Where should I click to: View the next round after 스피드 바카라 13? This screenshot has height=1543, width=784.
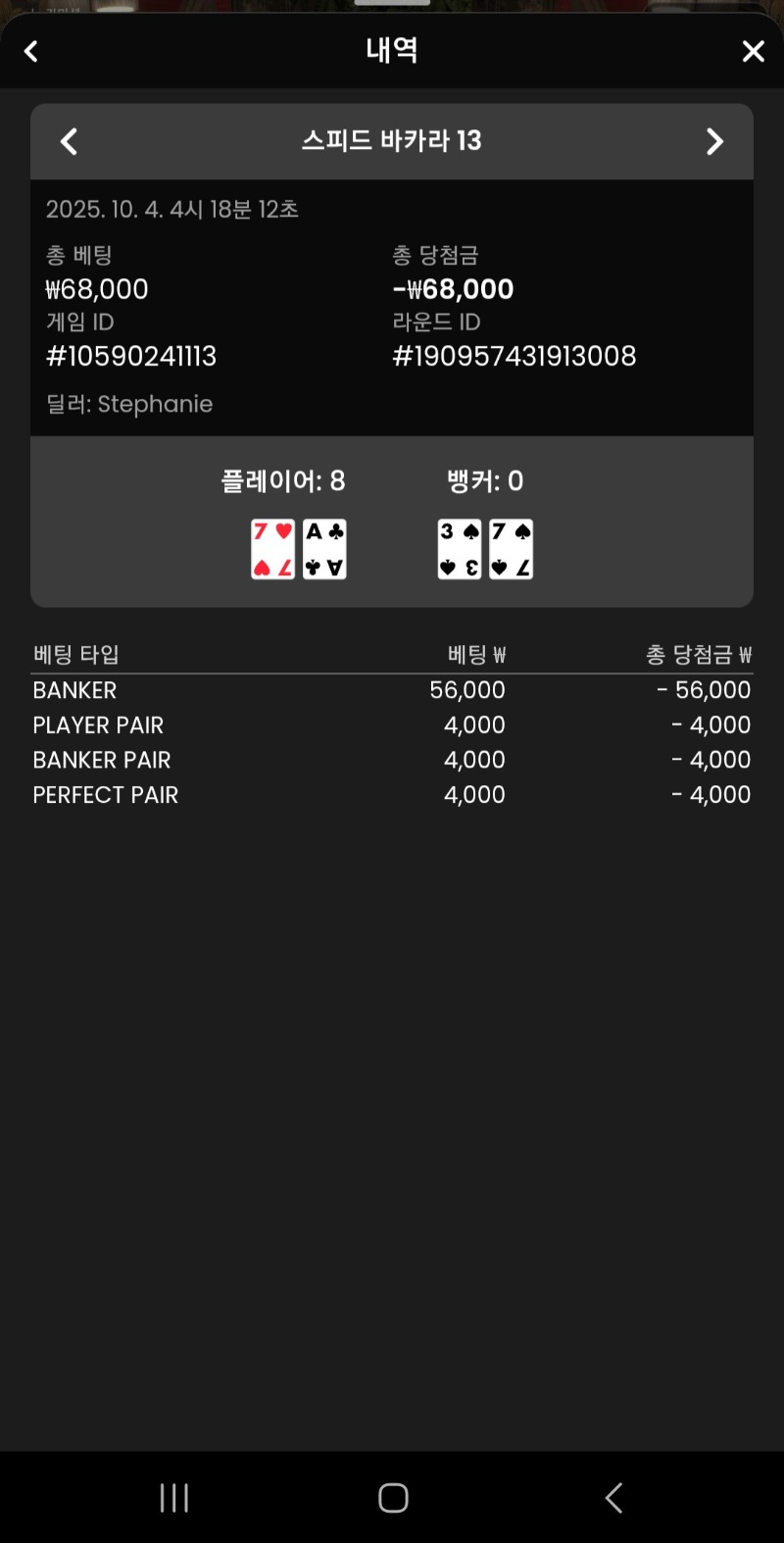[714, 141]
